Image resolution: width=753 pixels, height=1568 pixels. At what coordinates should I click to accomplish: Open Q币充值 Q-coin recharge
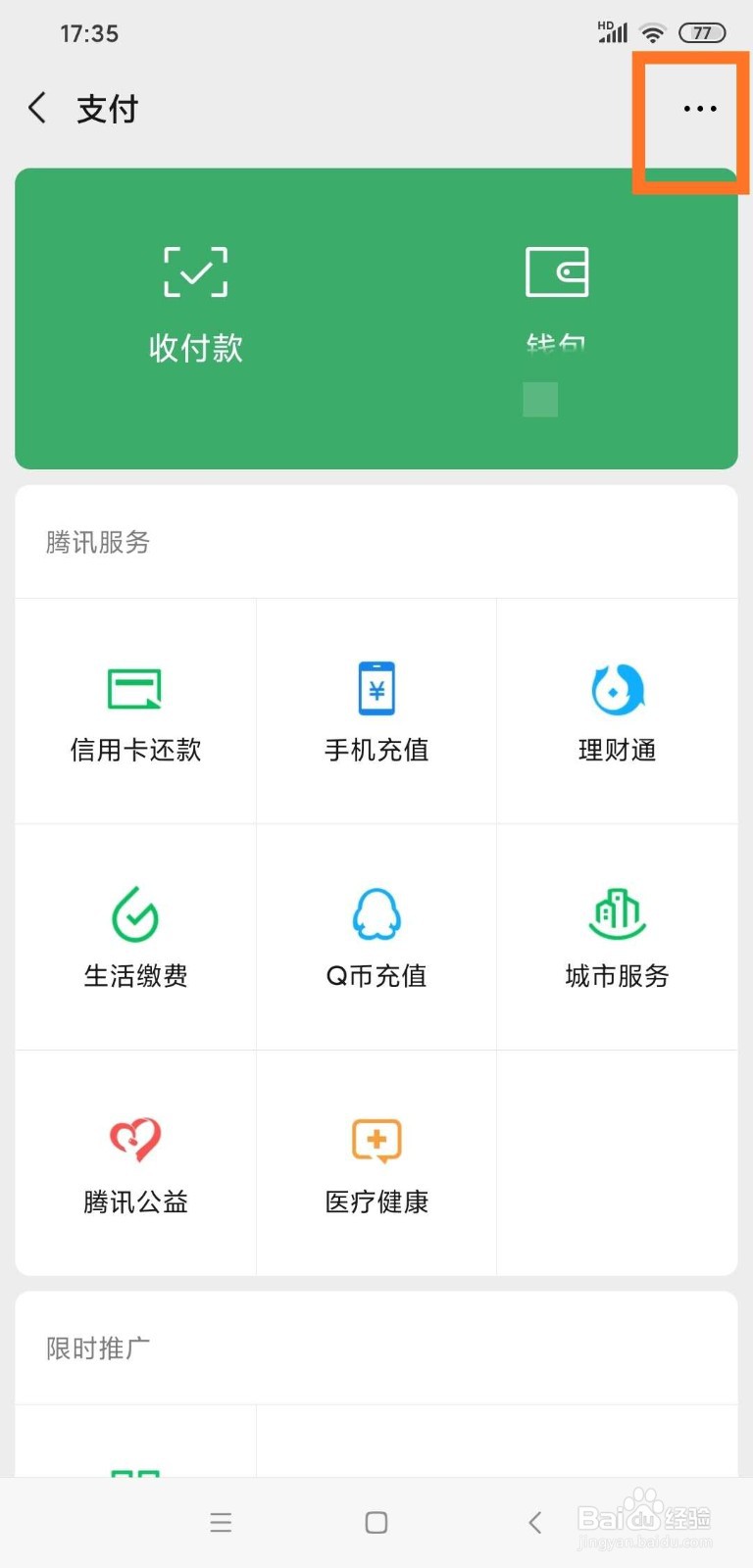pyautogui.click(x=376, y=936)
